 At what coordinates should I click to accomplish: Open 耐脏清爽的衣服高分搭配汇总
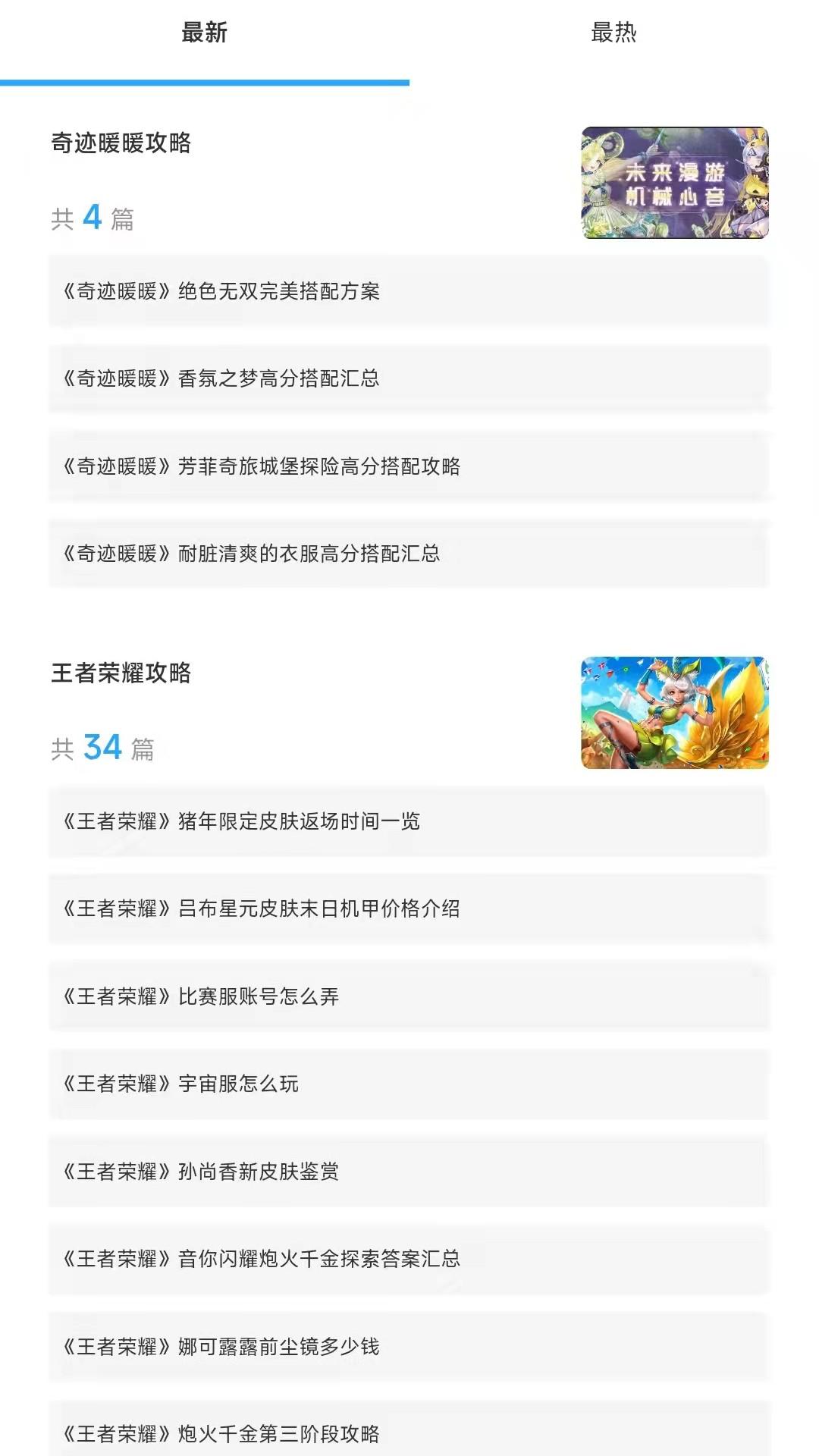tap(408, 554)
